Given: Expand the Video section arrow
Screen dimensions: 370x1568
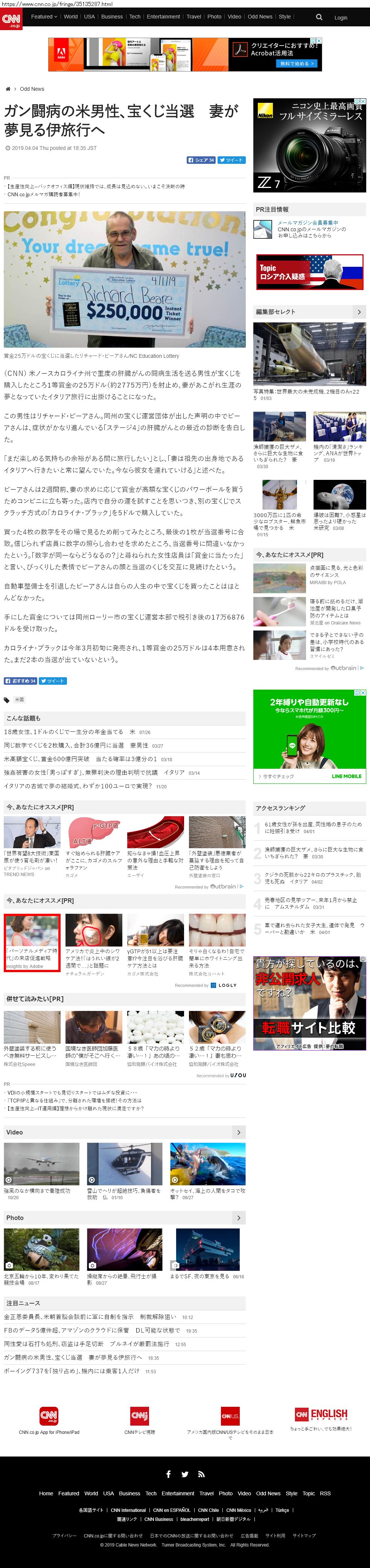Looking at the screenshot, I should [239, 1132].
